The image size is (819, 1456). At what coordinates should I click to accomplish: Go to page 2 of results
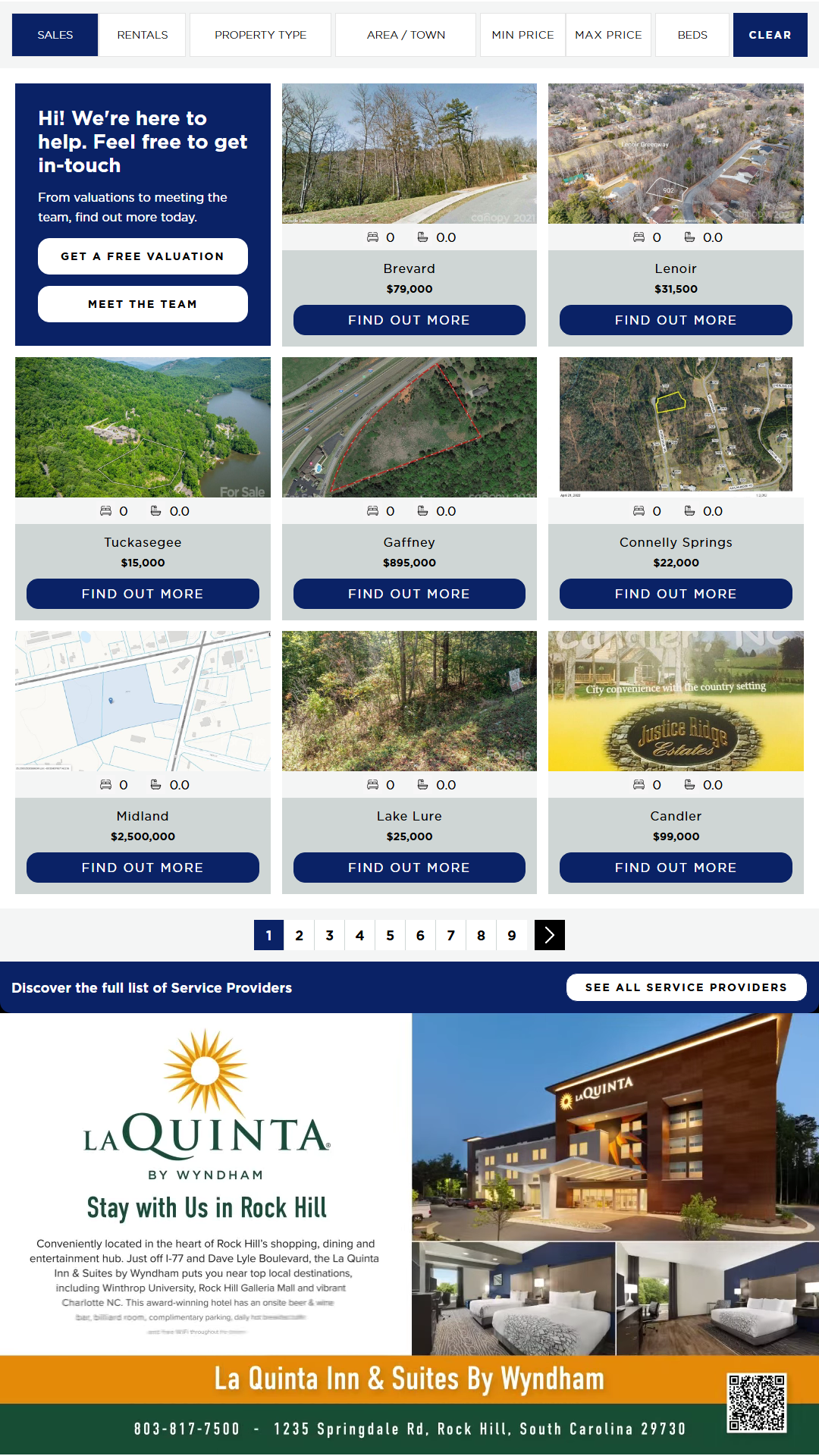[300, 935]
